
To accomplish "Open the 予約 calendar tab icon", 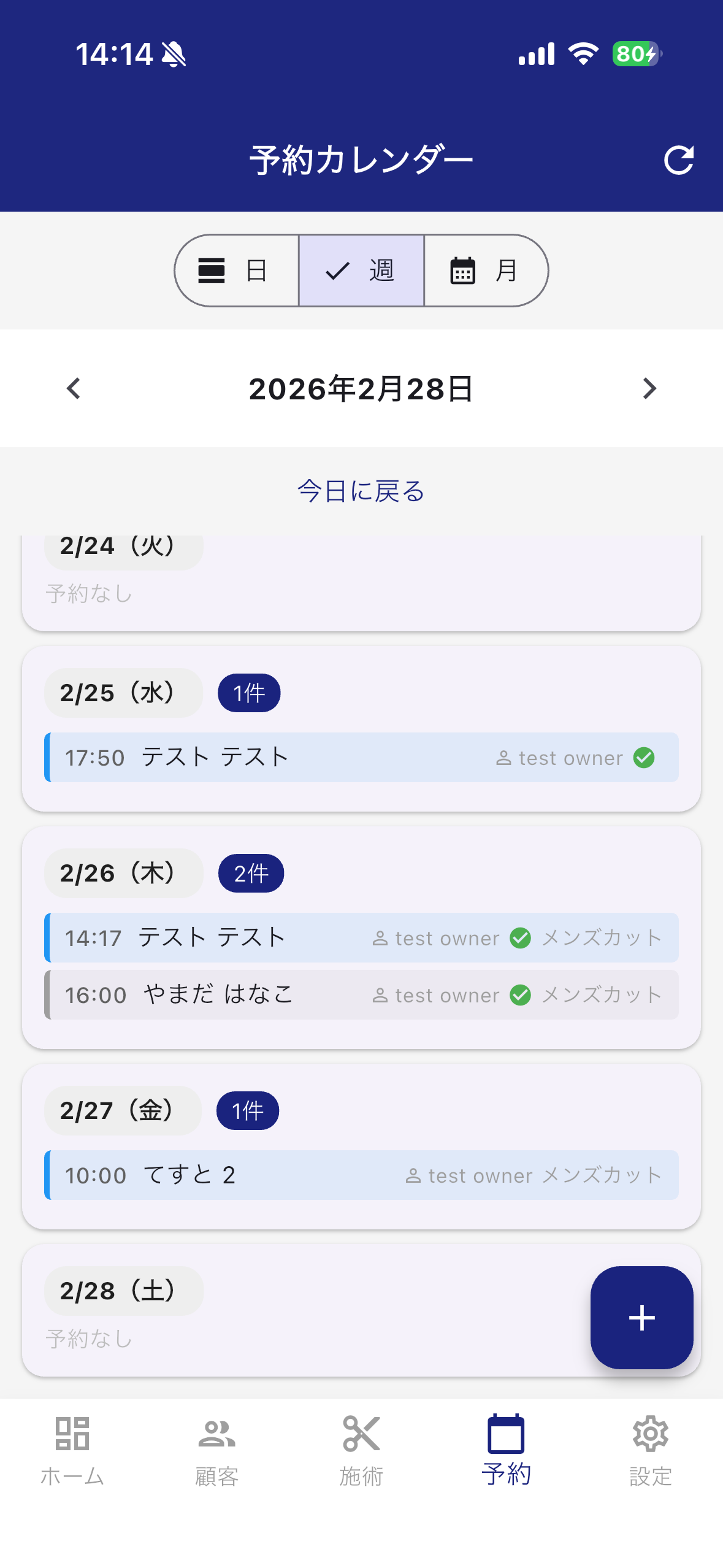I will [x=506, y=1435].
